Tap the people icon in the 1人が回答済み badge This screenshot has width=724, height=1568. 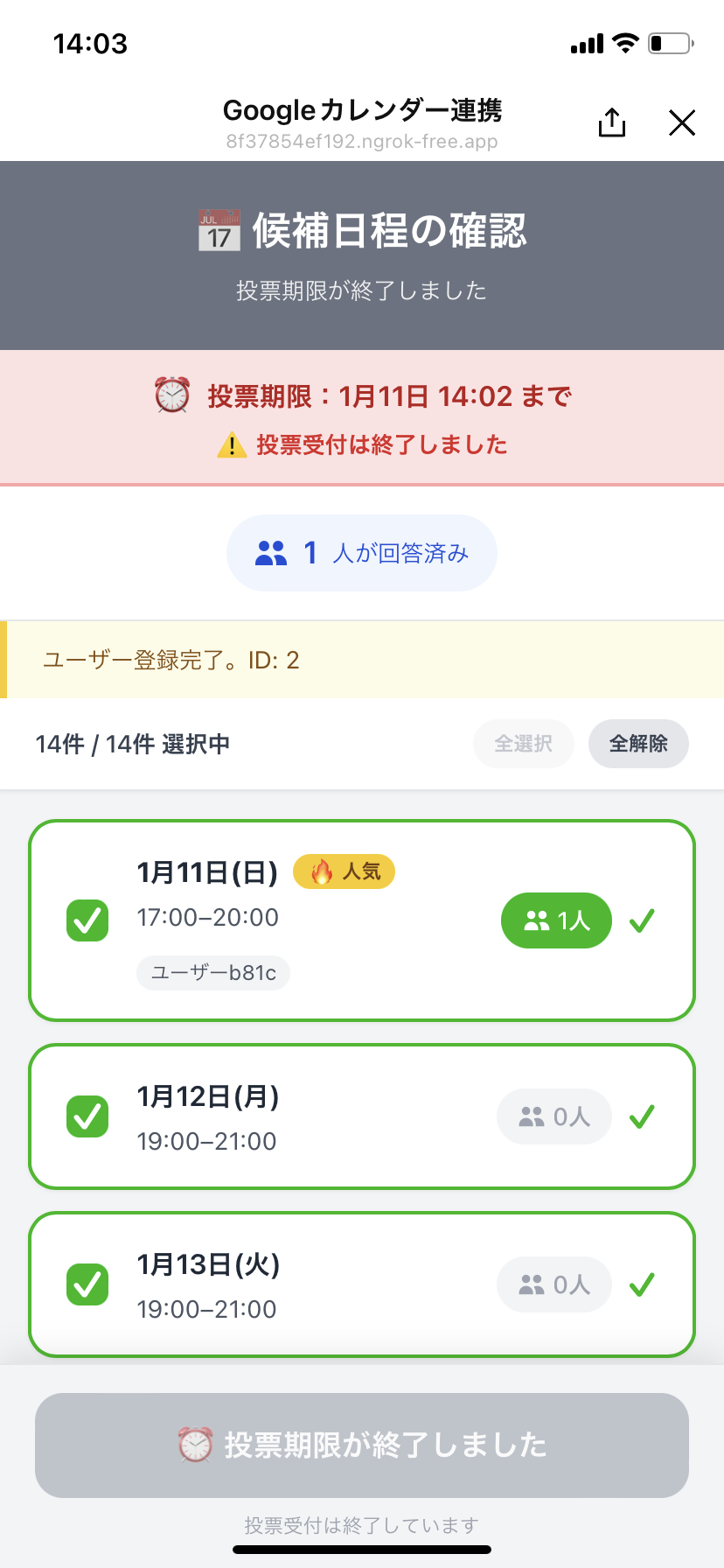click(x=273, y=551)
